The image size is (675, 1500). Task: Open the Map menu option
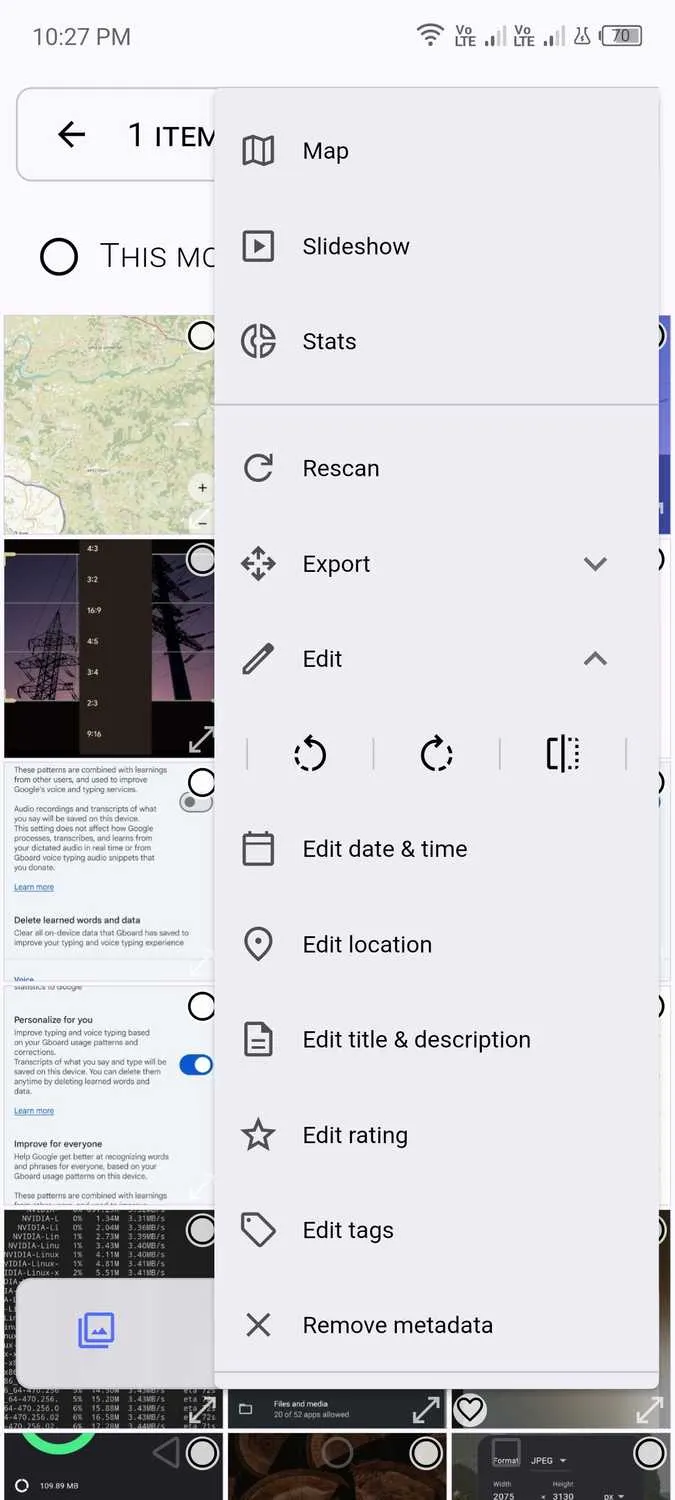(436, 151)
